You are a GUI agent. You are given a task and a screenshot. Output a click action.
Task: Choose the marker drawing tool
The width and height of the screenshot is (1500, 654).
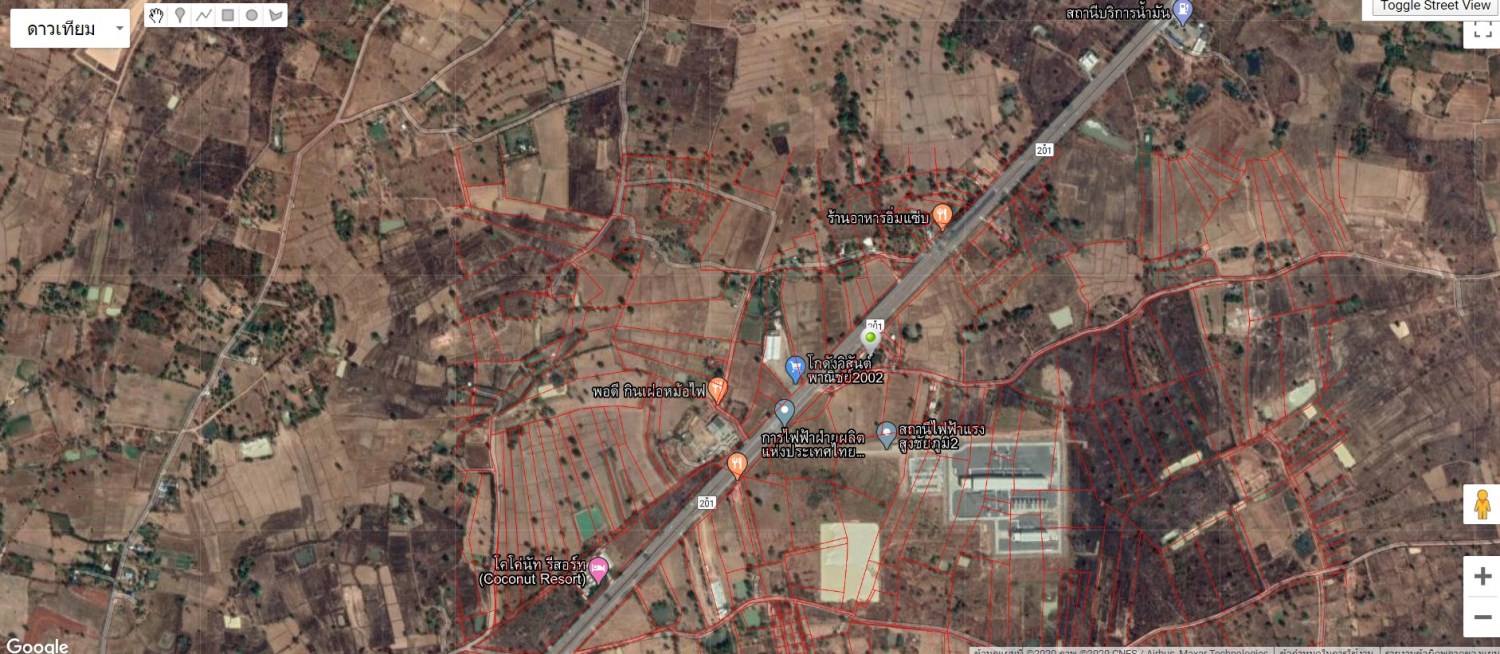(180, 15)
